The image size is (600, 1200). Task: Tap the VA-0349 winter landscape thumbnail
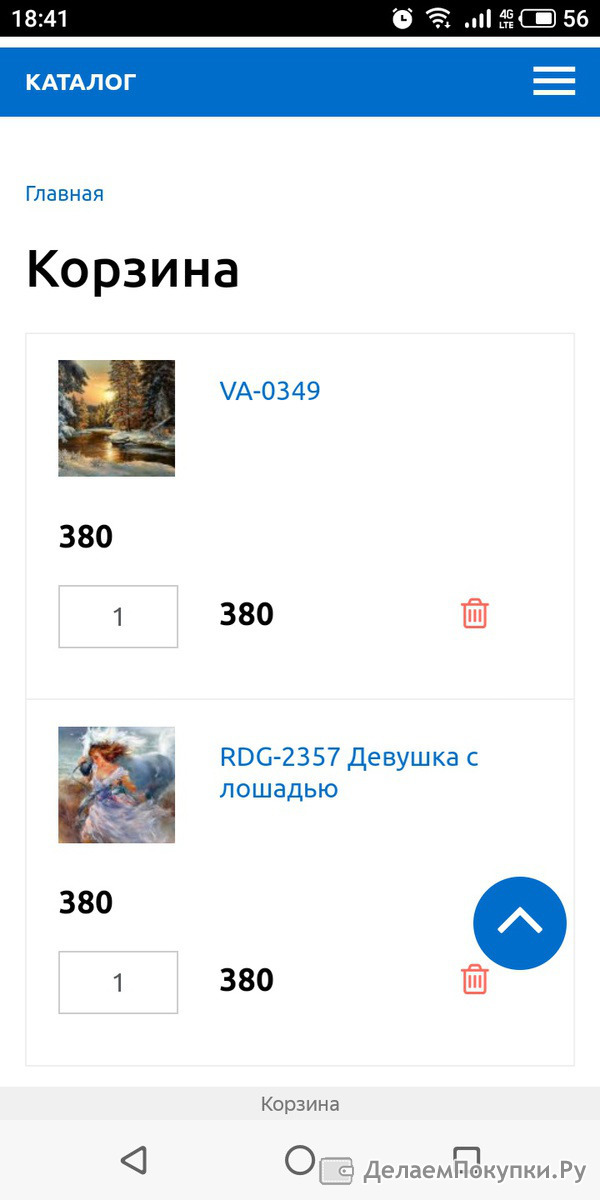(x=116, y=418)
